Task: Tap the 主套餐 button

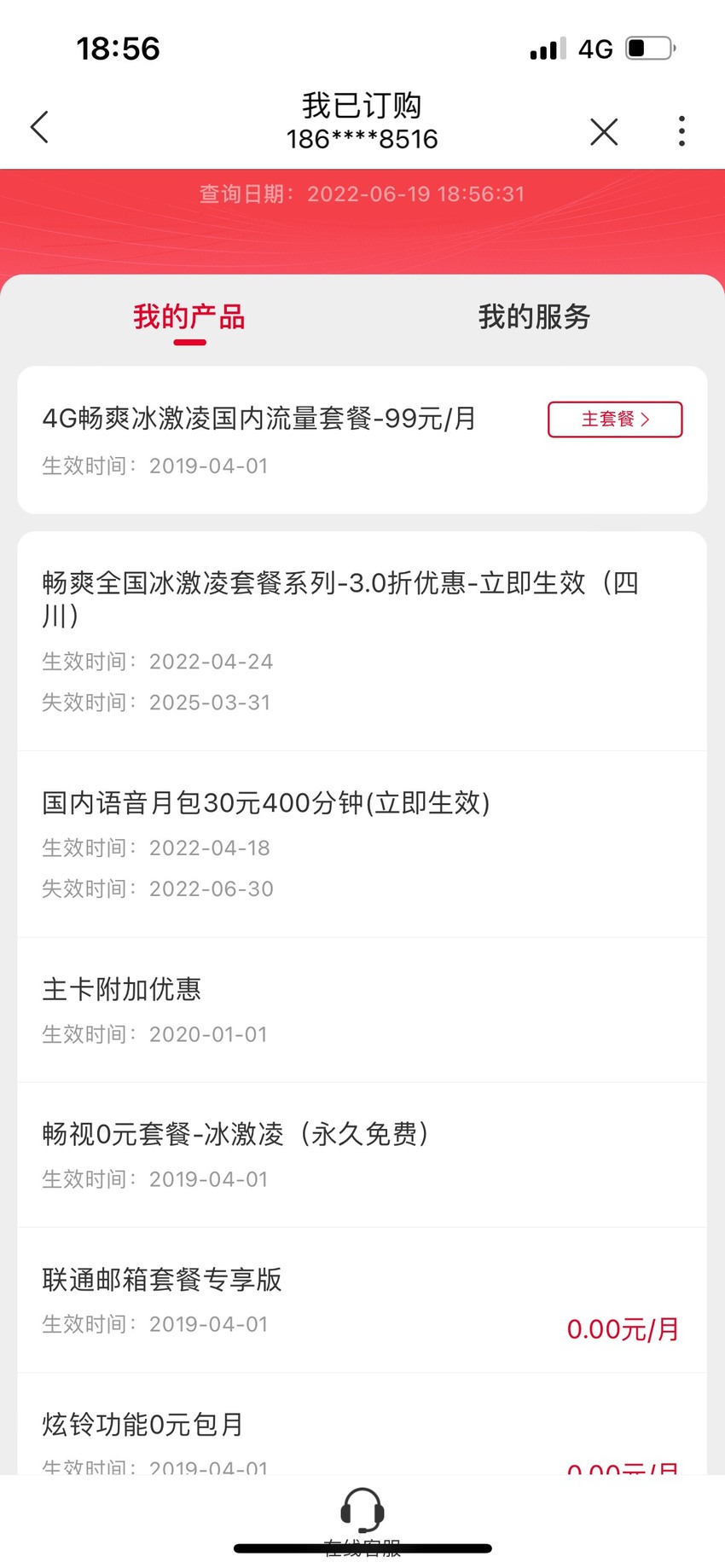Action: [615, 419]
